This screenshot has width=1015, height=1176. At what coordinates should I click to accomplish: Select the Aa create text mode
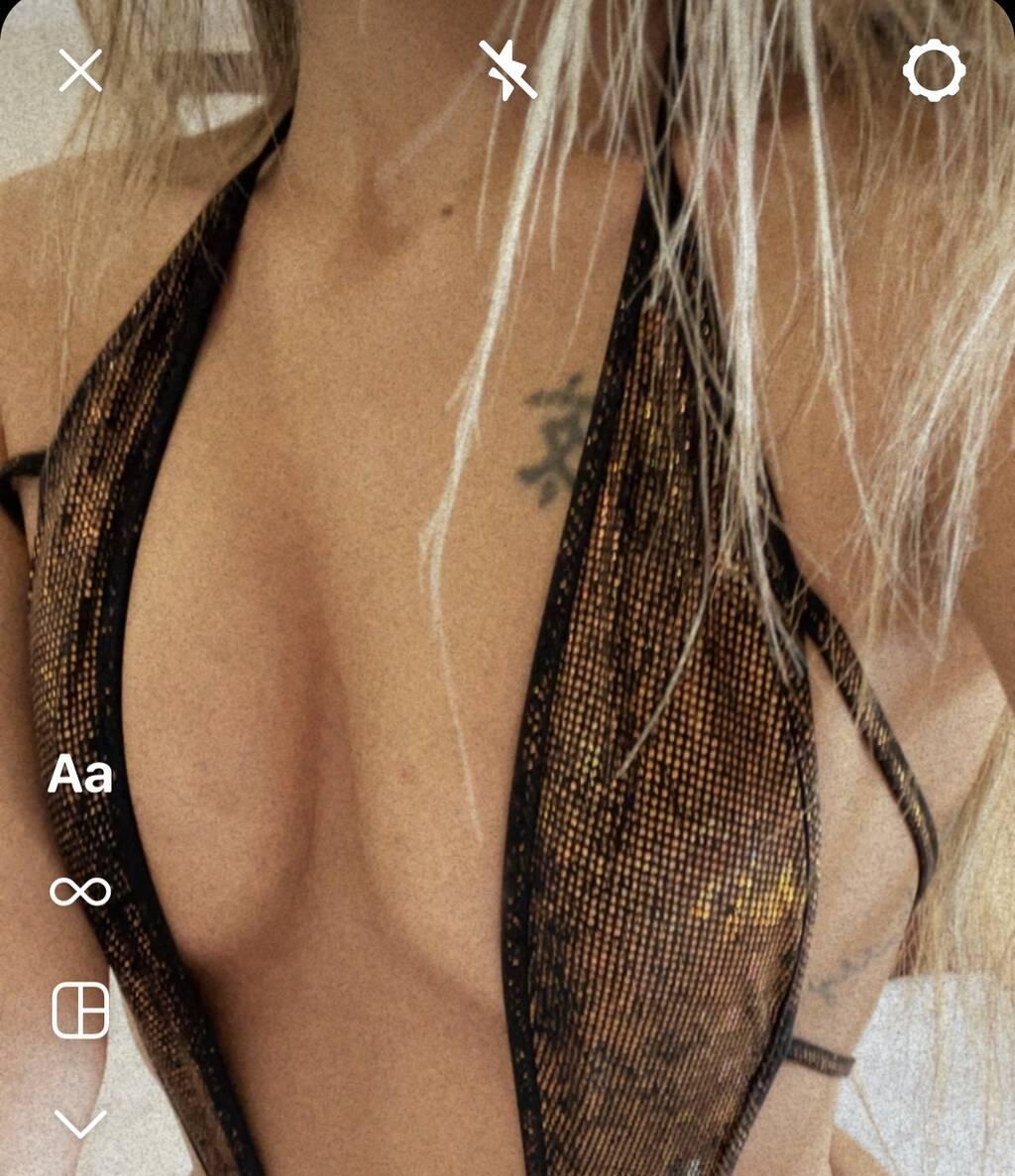tap(80, 774)
